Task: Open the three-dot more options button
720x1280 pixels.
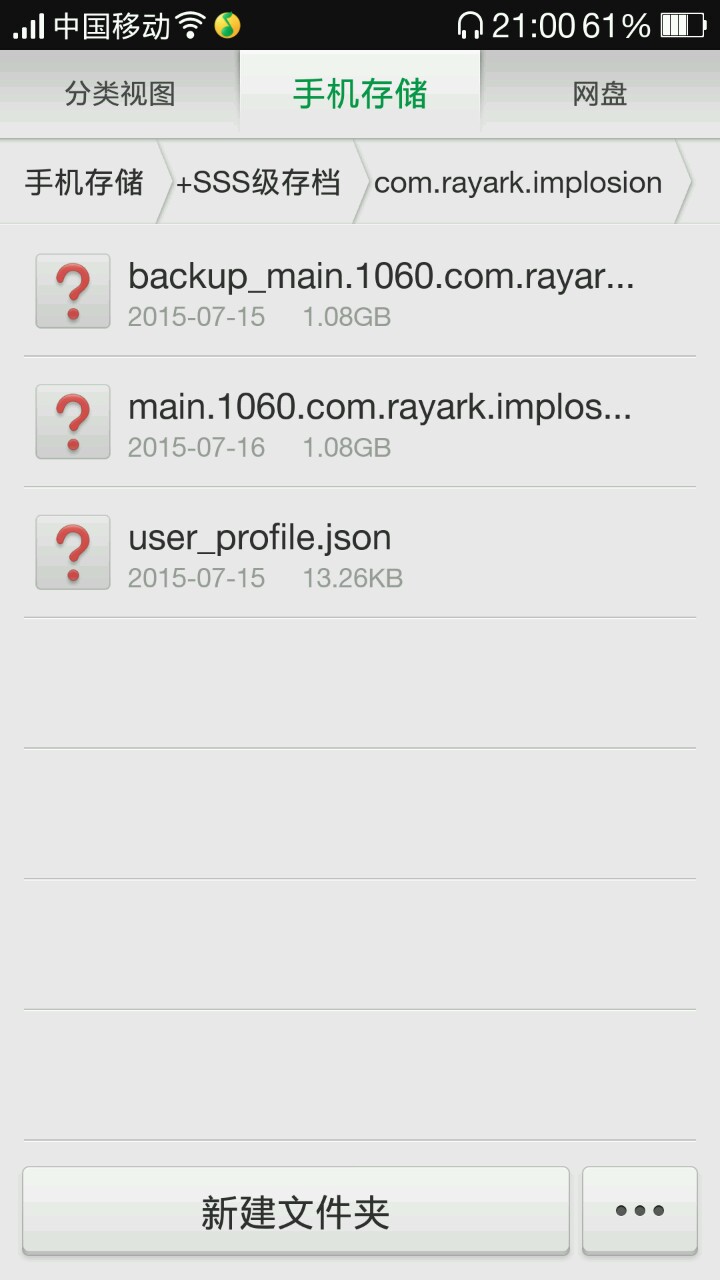Action: click(640, 1211)
